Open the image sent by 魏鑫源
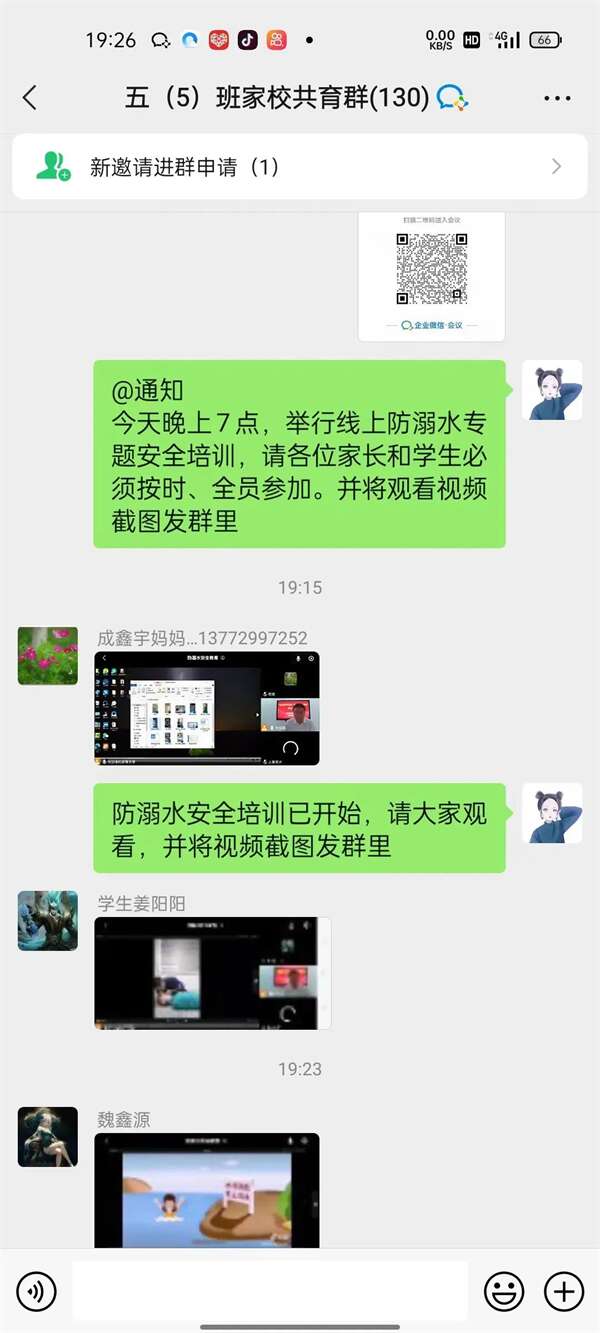 207,1190
